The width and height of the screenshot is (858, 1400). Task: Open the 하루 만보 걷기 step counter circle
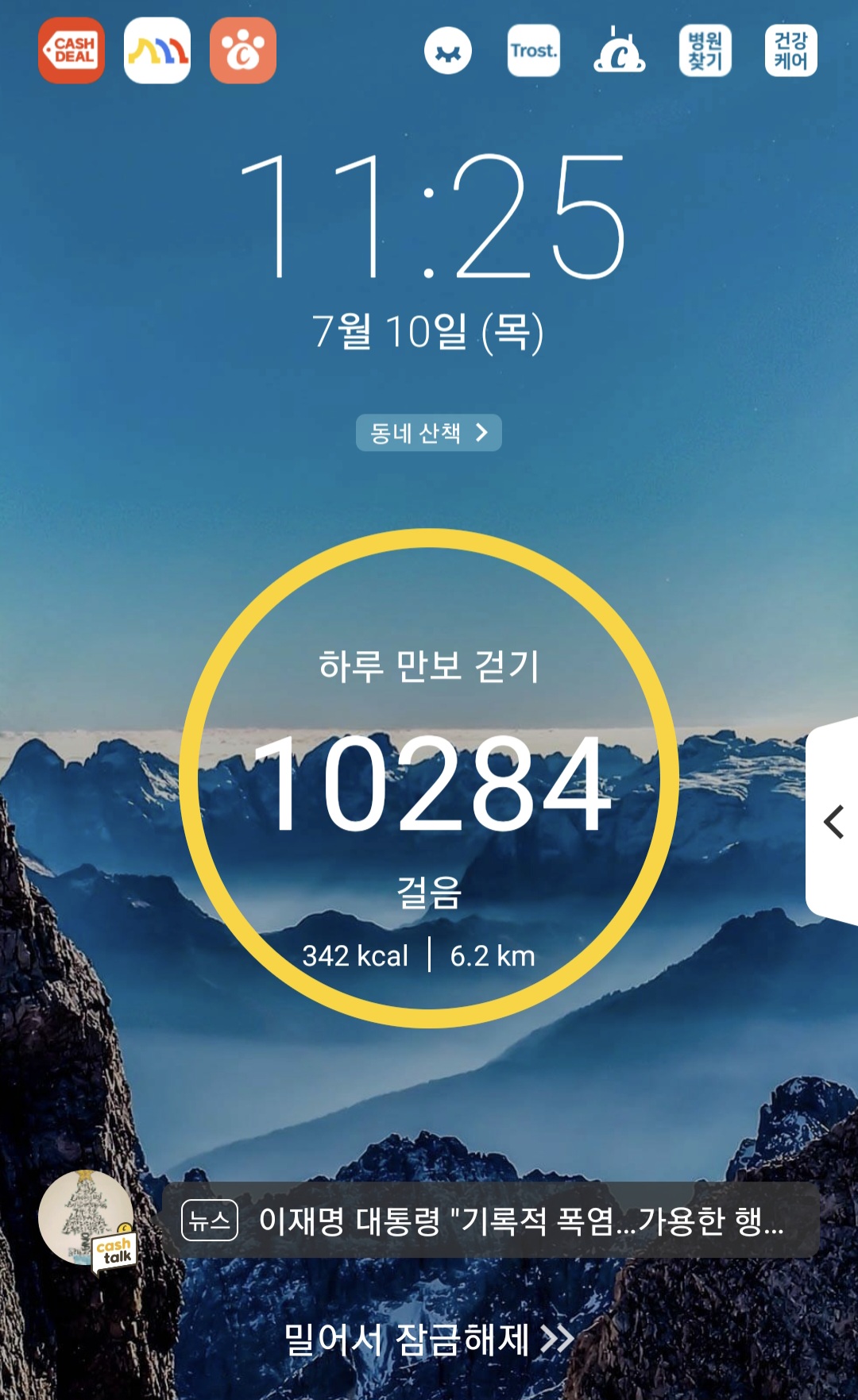pos(429,778)
